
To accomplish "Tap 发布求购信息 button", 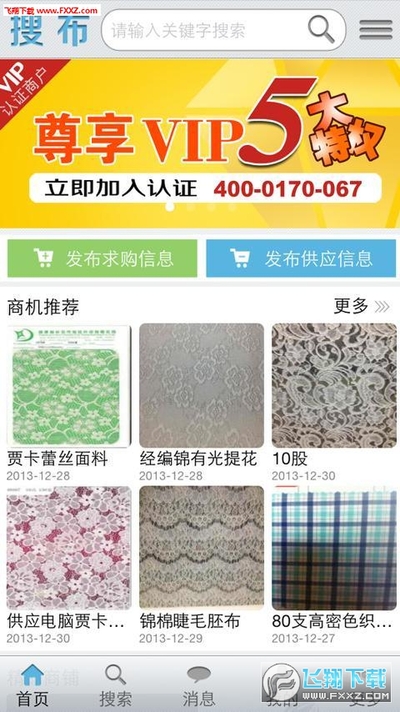I will (x=102, y=258).
